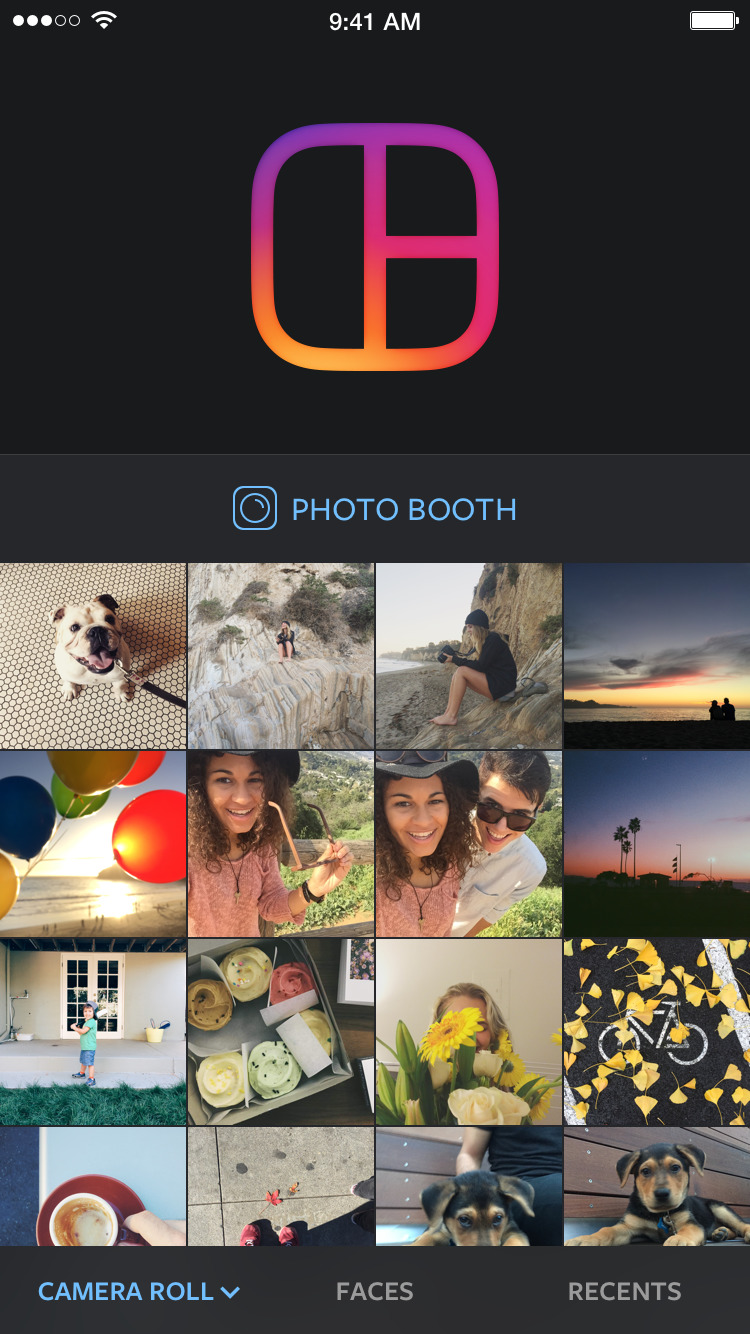This screenshot has height=1334, width=750.
Task: Pick the palm trees at dusk photo
Action: [x=657, y=843]
